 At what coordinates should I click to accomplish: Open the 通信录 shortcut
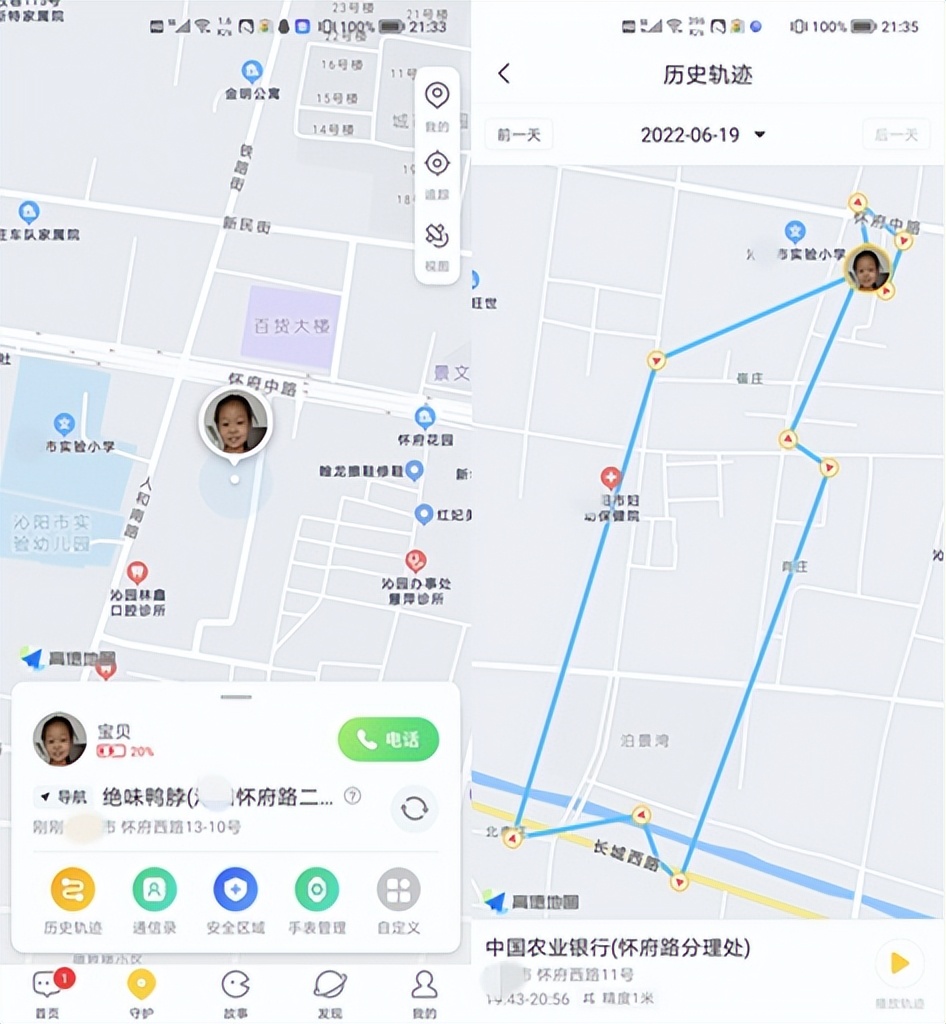[x=154, y=901]
